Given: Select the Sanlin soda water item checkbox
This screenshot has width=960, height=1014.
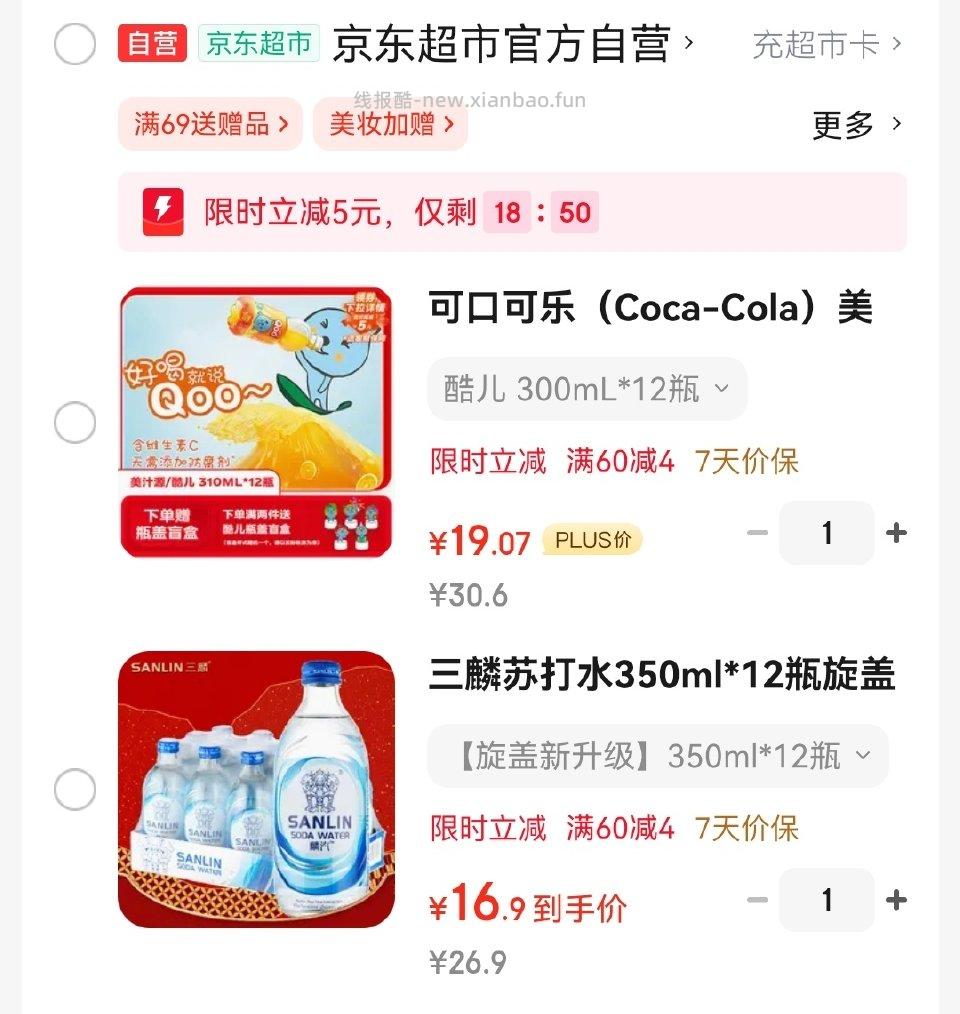Looking at the screenshot, I should coord(75,790).
